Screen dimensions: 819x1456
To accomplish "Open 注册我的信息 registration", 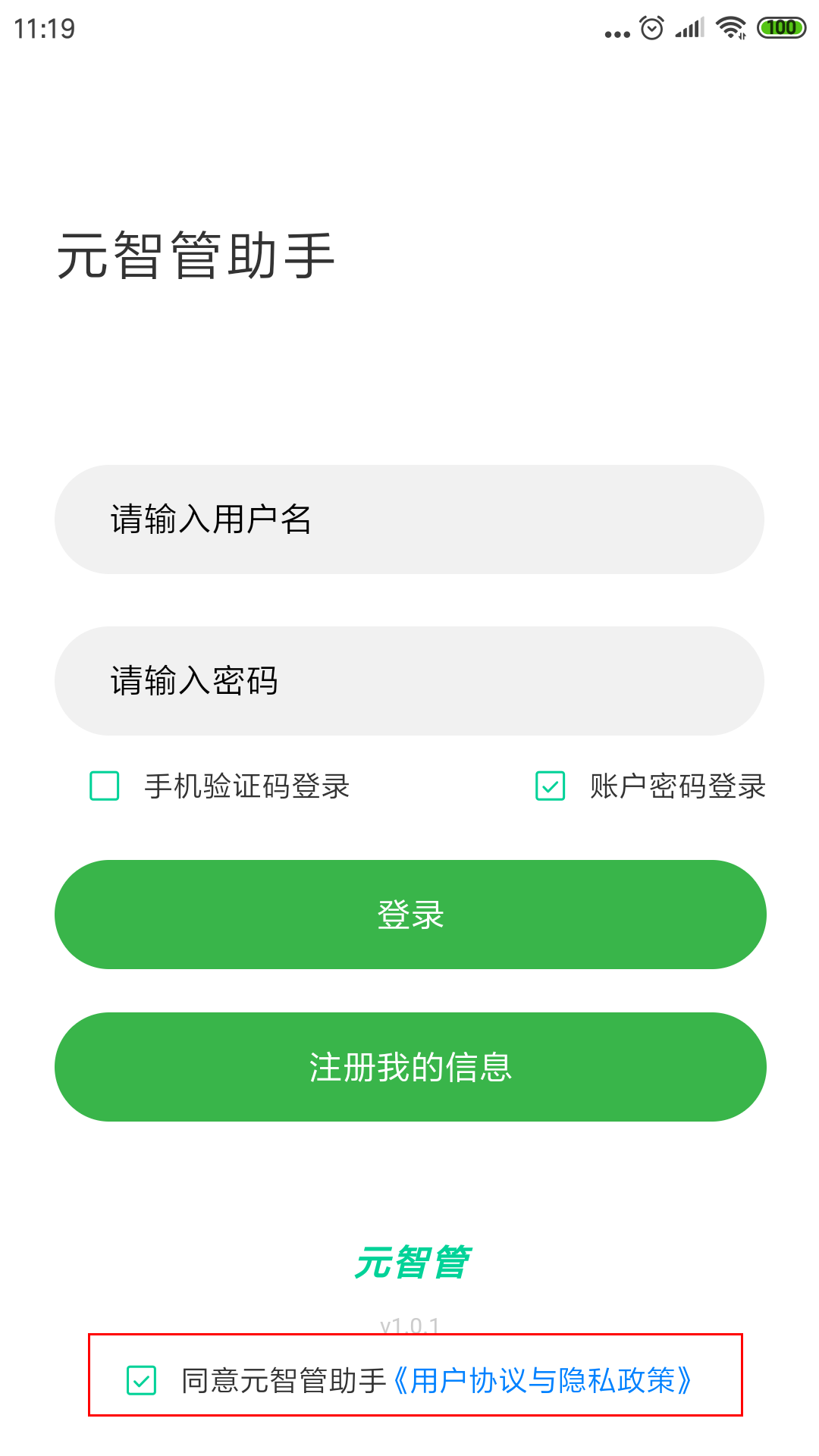I will tap(410, 1067).
